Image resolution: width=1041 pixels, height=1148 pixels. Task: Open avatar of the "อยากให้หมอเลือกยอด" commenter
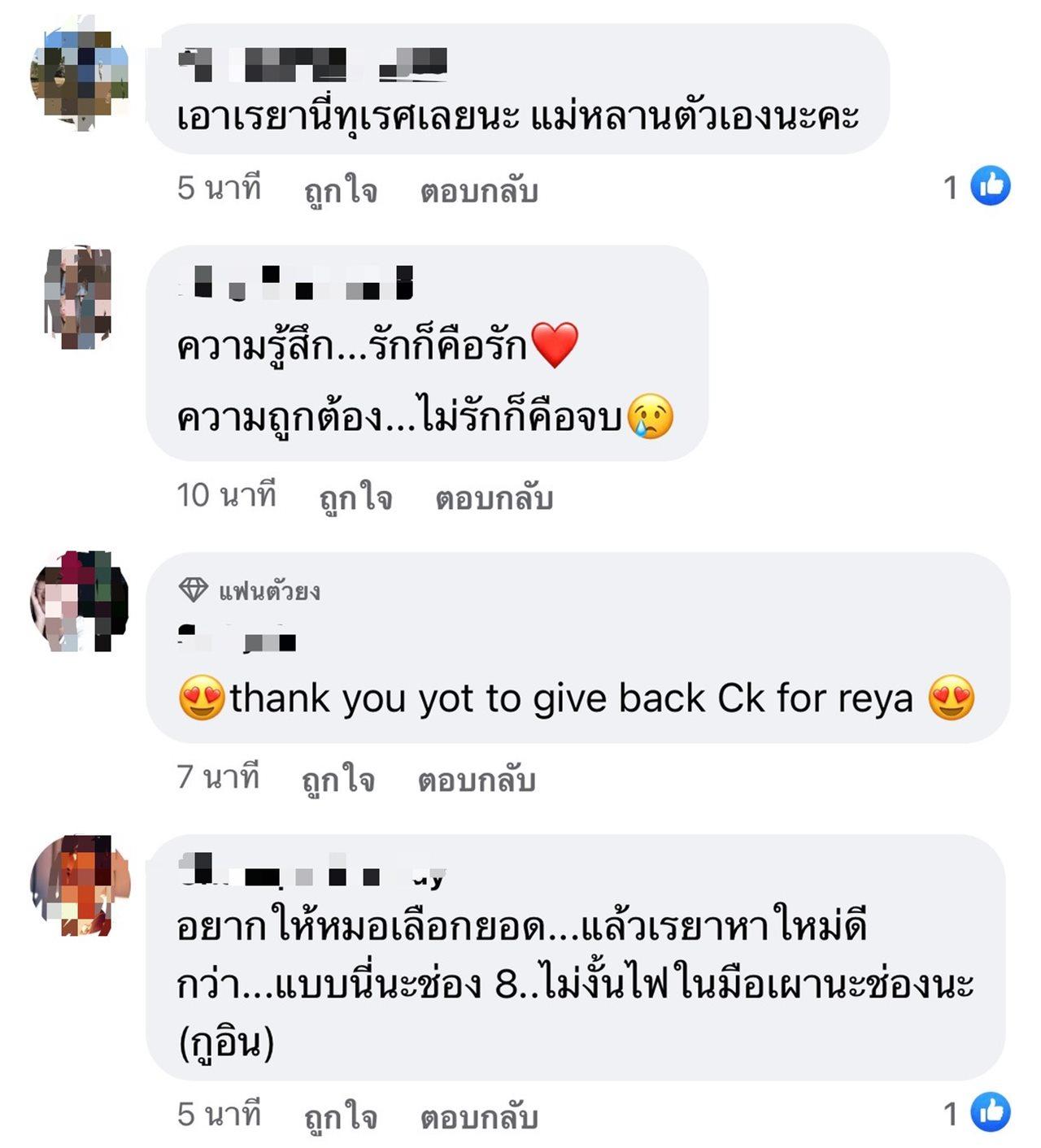[80, 885]
